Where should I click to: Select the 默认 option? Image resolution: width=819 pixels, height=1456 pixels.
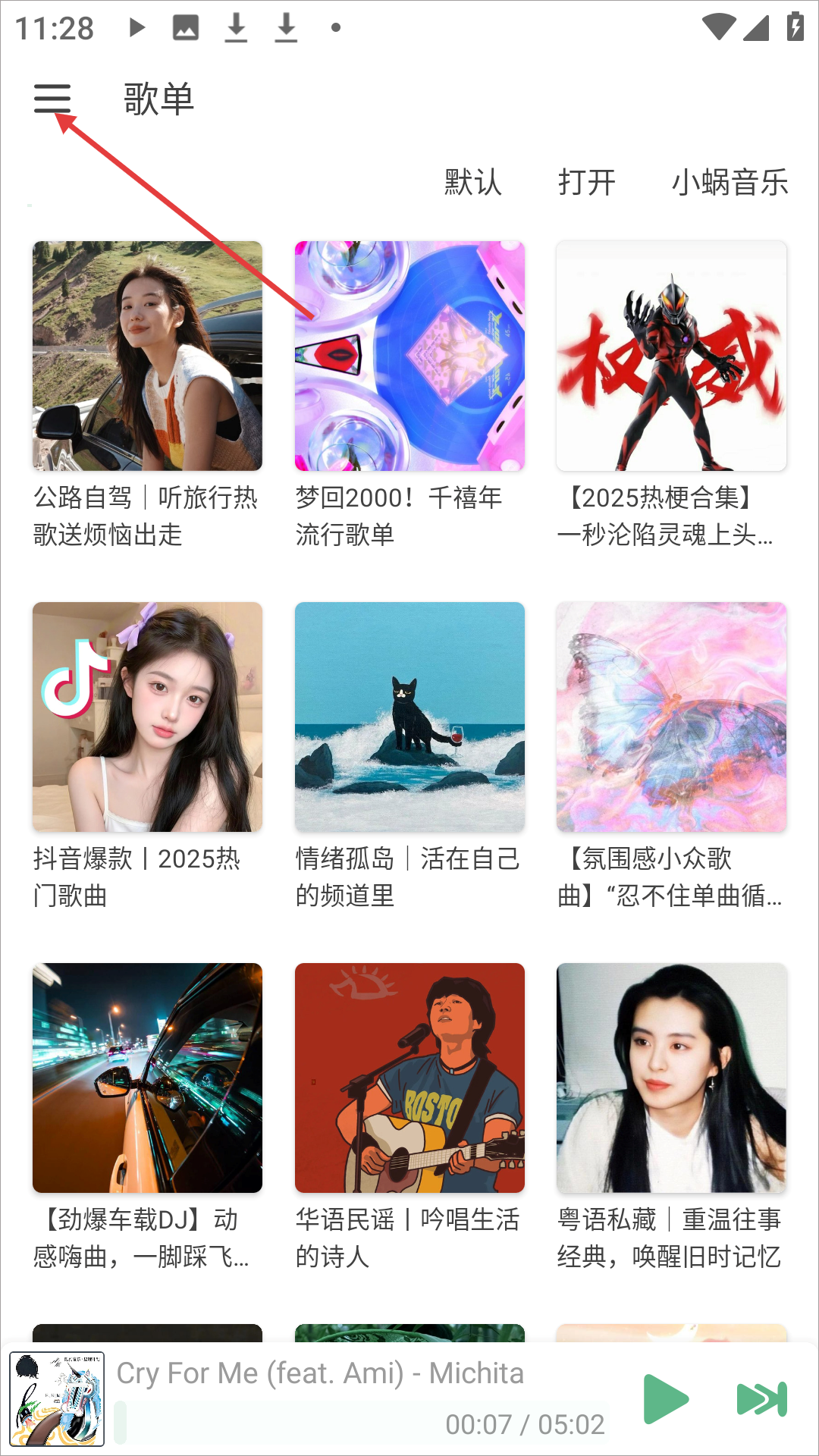point(473,183)
